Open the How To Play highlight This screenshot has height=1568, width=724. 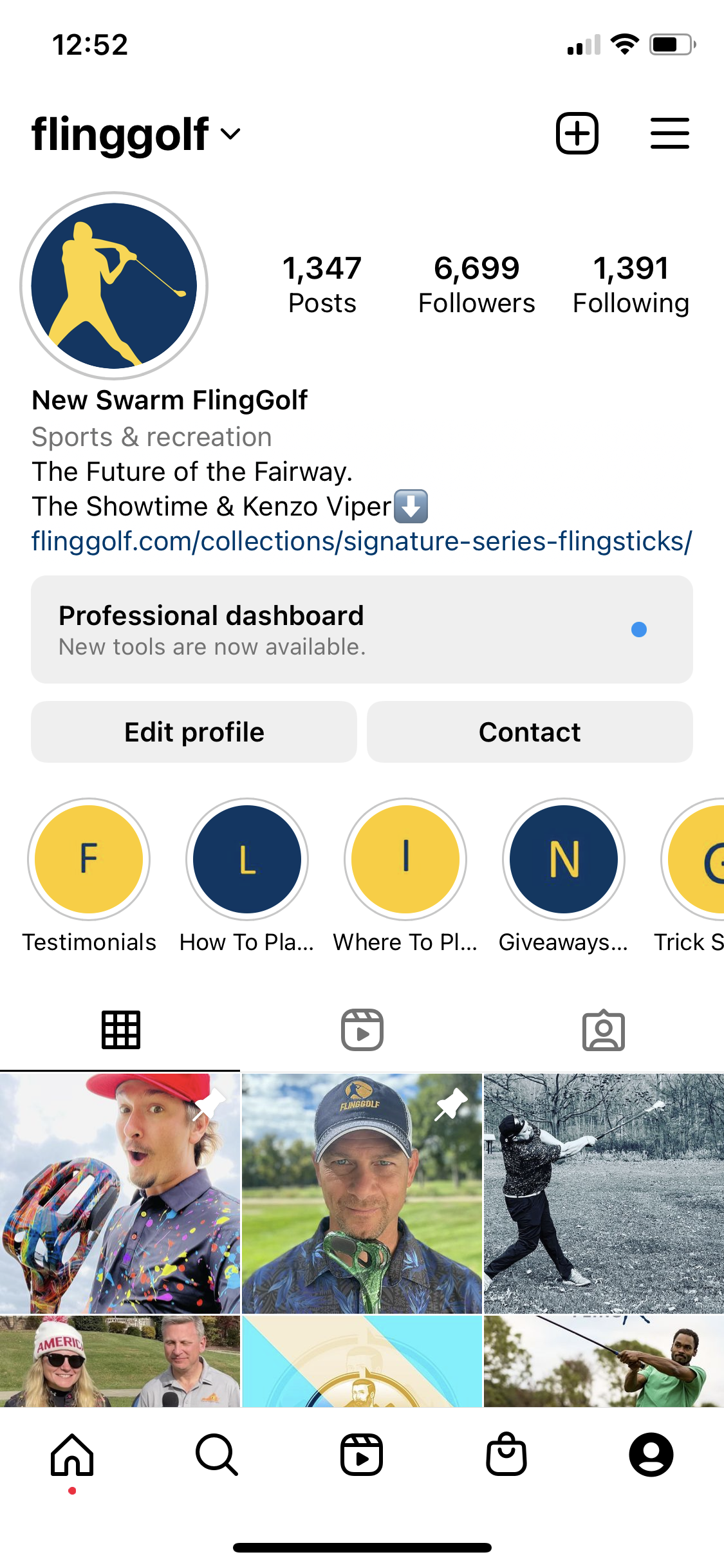[x=247, y=859]
